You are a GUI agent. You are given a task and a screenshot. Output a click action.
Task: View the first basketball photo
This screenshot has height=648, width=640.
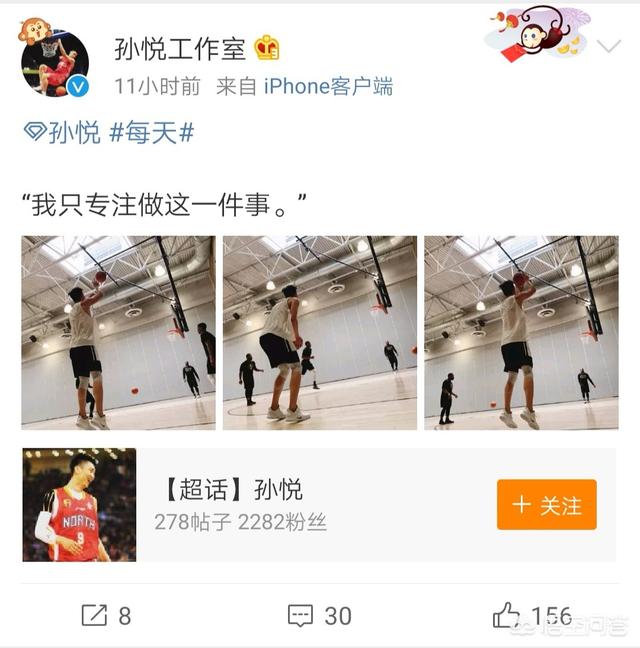[118, 332]
